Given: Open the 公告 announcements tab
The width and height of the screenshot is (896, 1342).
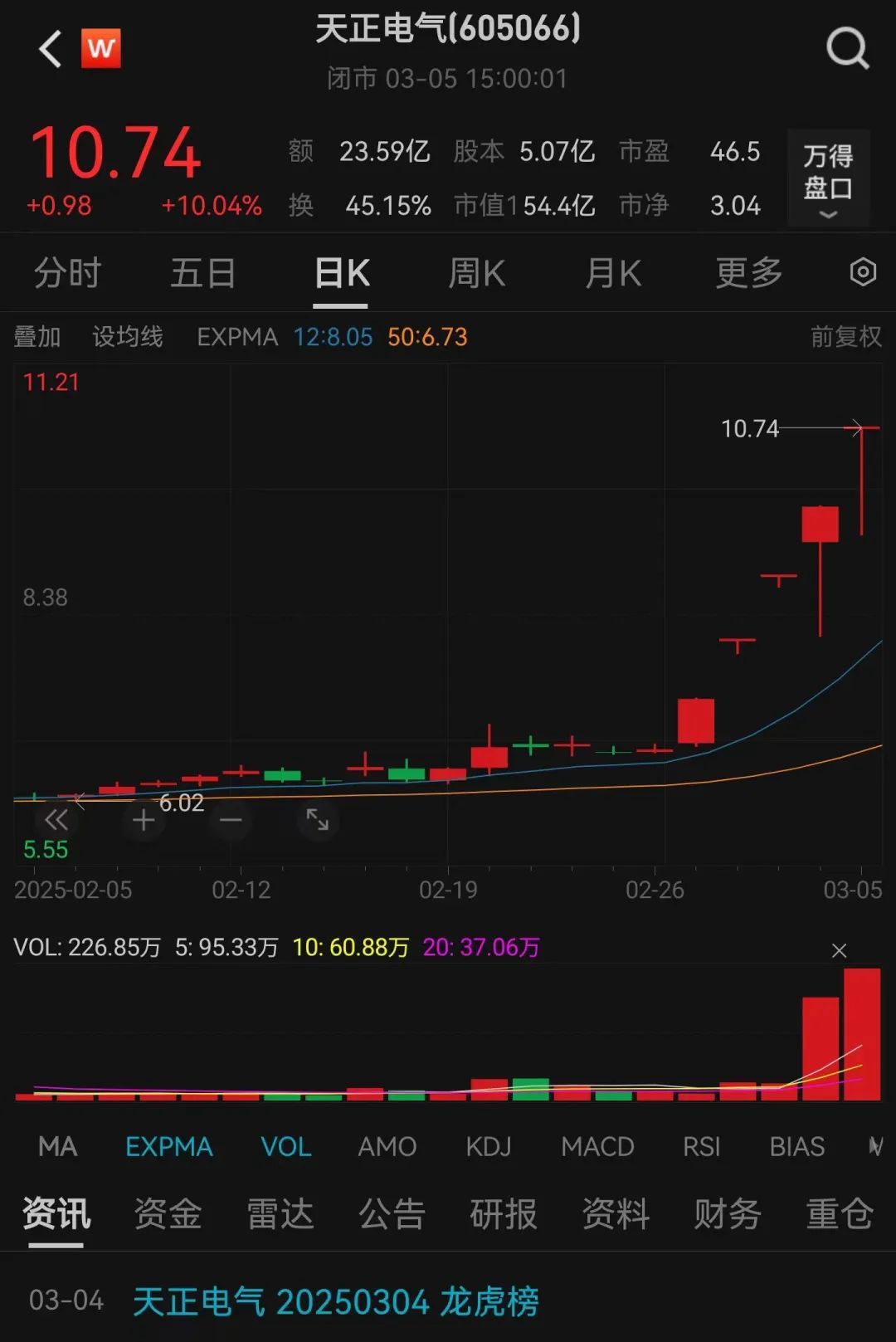Looking at the screenshot, I should pos(392,1214).
